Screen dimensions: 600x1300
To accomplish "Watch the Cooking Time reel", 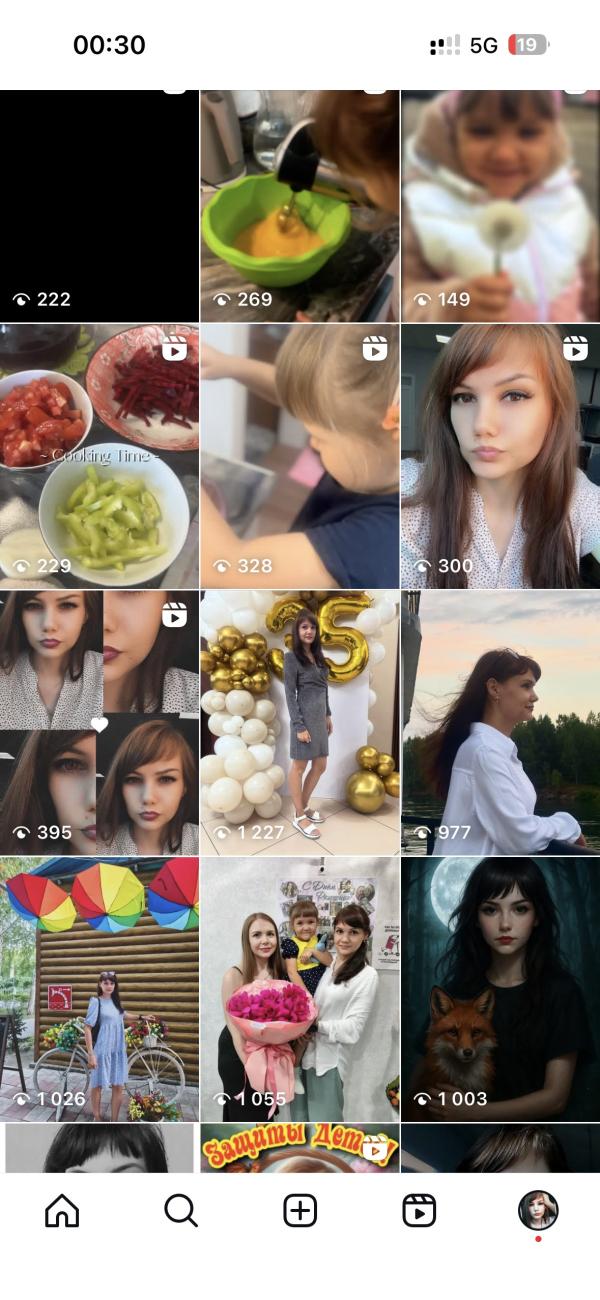I will [x=99, y=456].
